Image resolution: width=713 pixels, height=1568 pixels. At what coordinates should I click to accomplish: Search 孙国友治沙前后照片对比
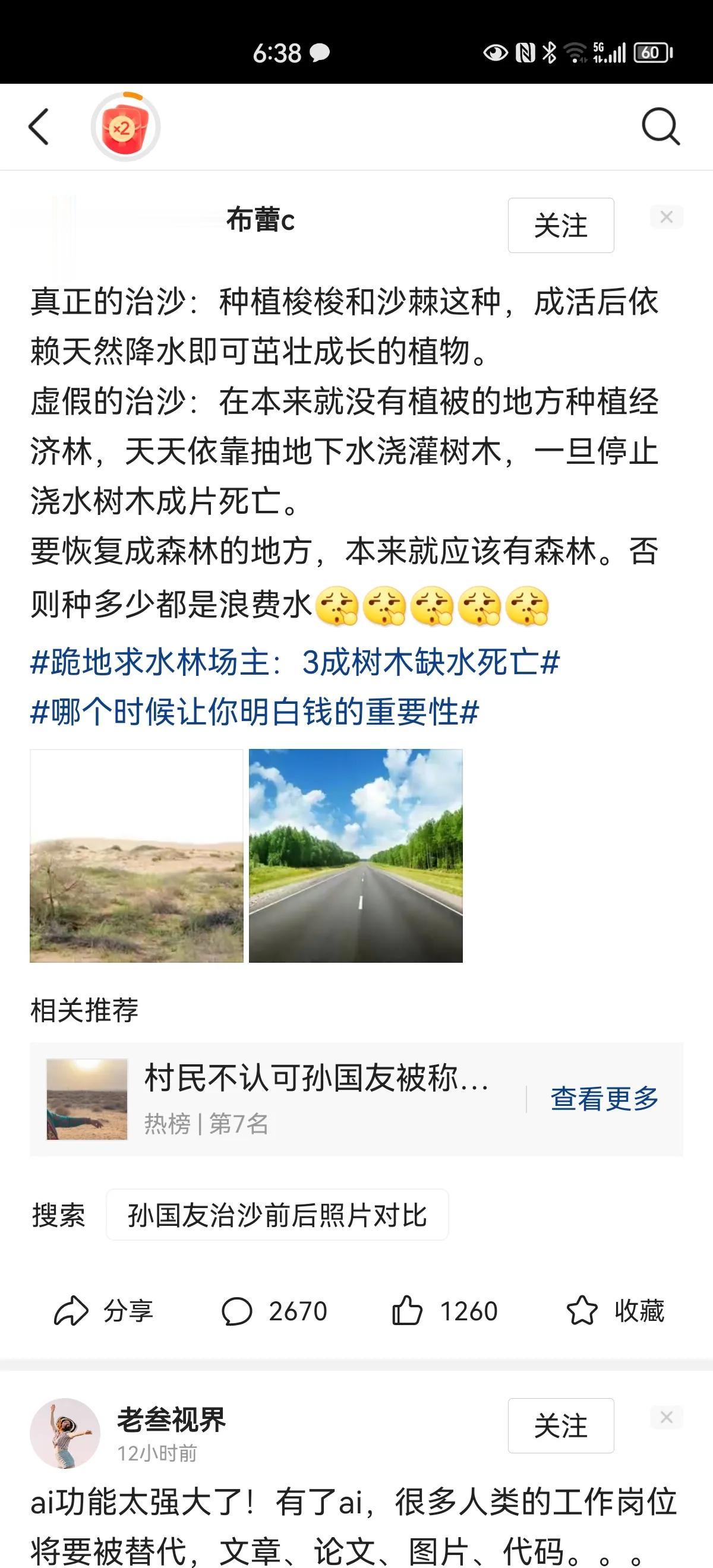277,1215
